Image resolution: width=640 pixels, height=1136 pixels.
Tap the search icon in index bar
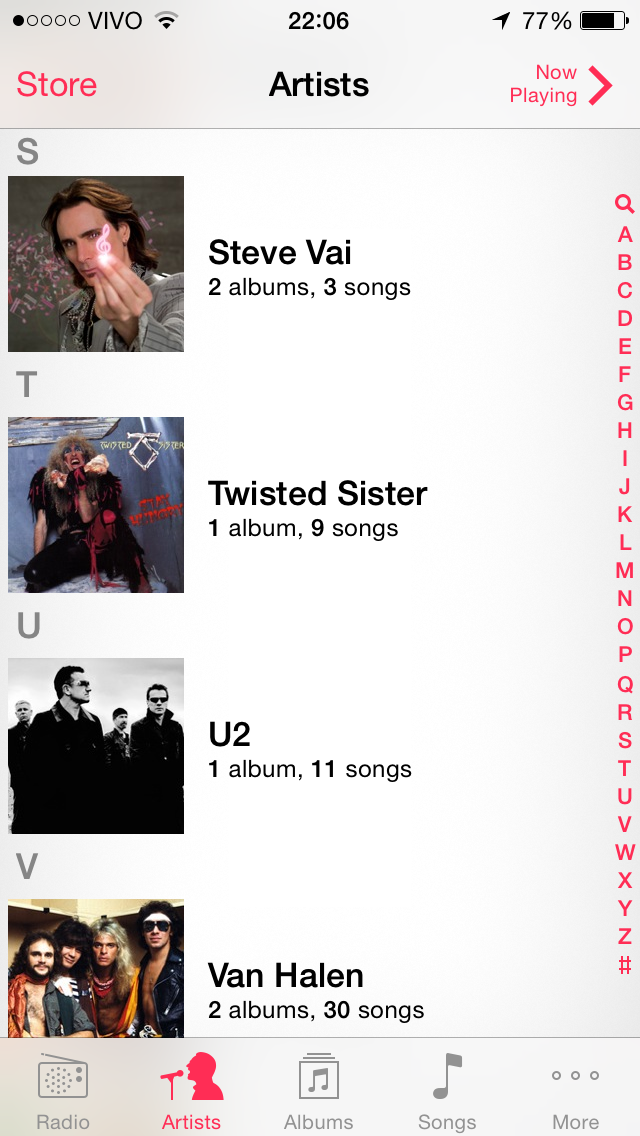(x=625, y=205)
